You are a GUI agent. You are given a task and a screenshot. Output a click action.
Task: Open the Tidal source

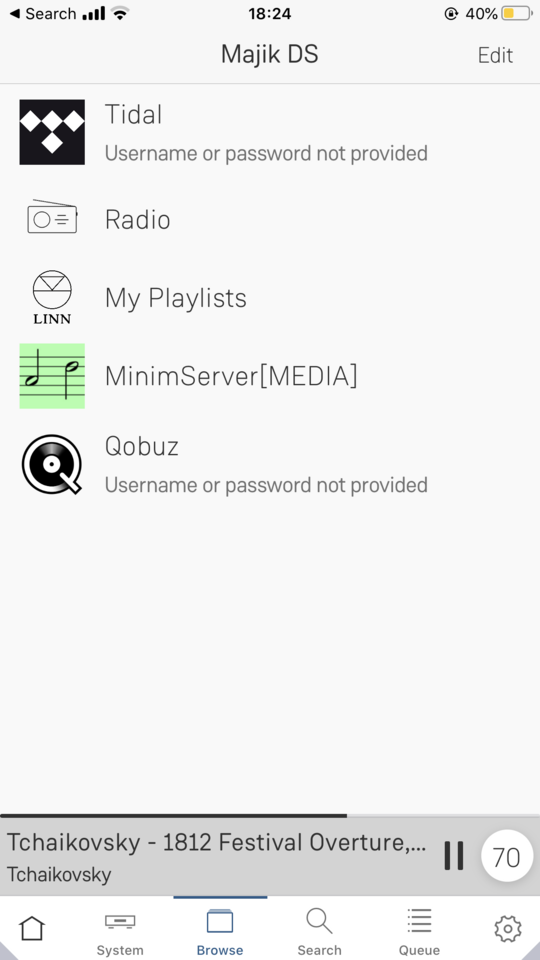(x=270, y=132)
